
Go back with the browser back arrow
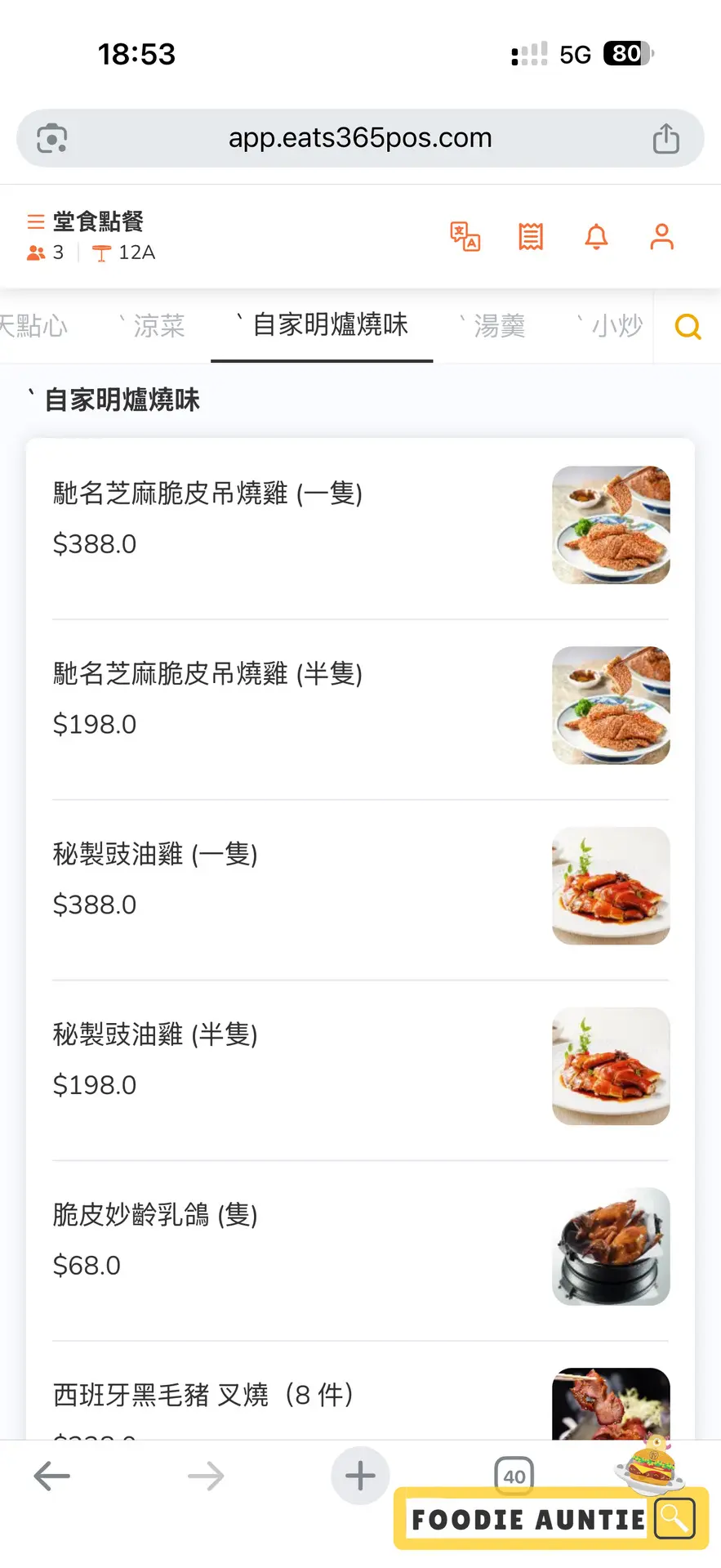coord(51,1476)
